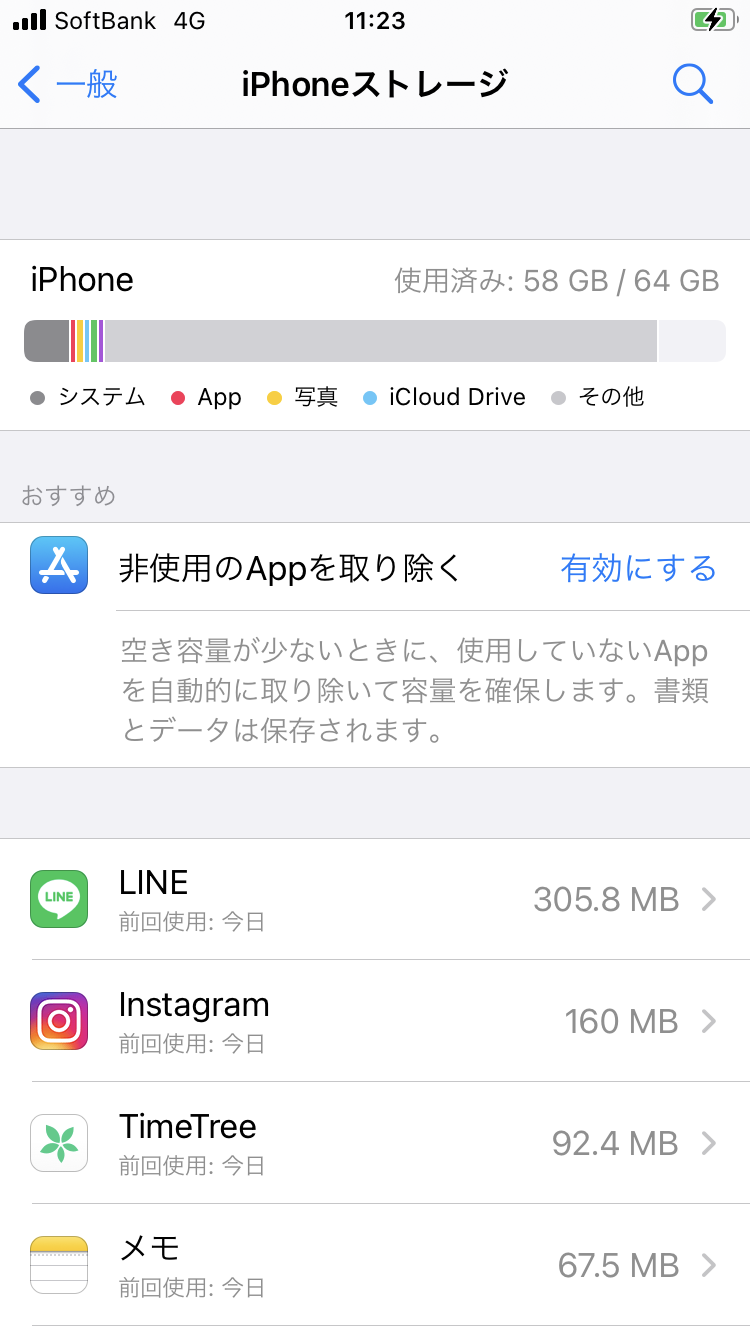This screenshot has height=1334, width=750.
Task: Select the メモ app storage row
Action: (375, 1265)
